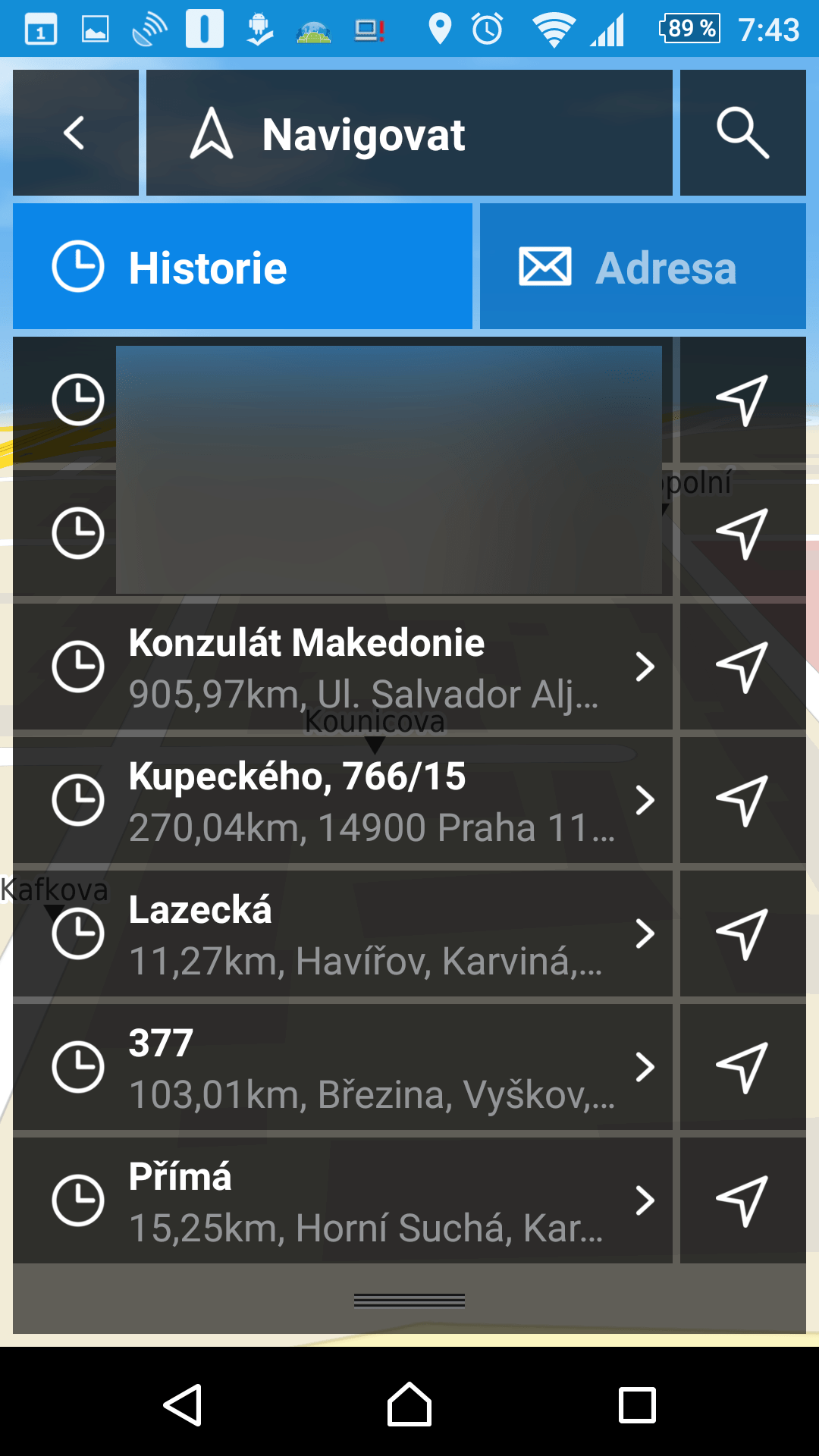This screenshot has width=819, height=1456.
Task: Navigate to Kupeckého, 766/15
Action: tap(743, 800)
